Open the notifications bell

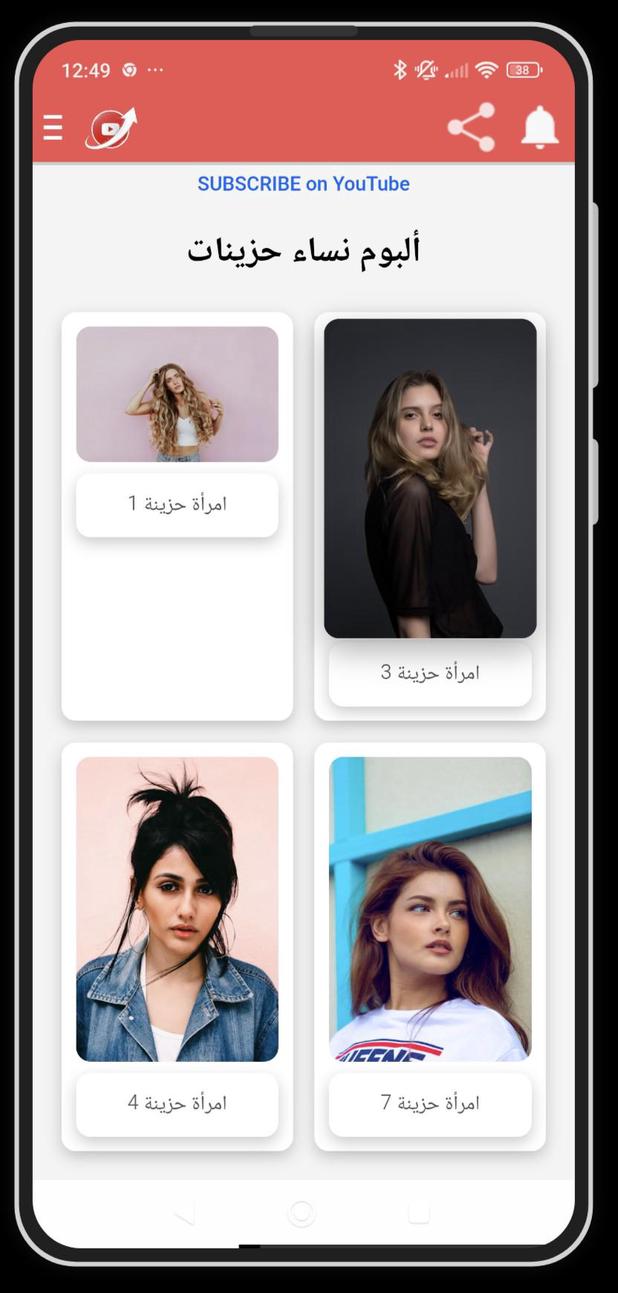click(x=540, y=128)
